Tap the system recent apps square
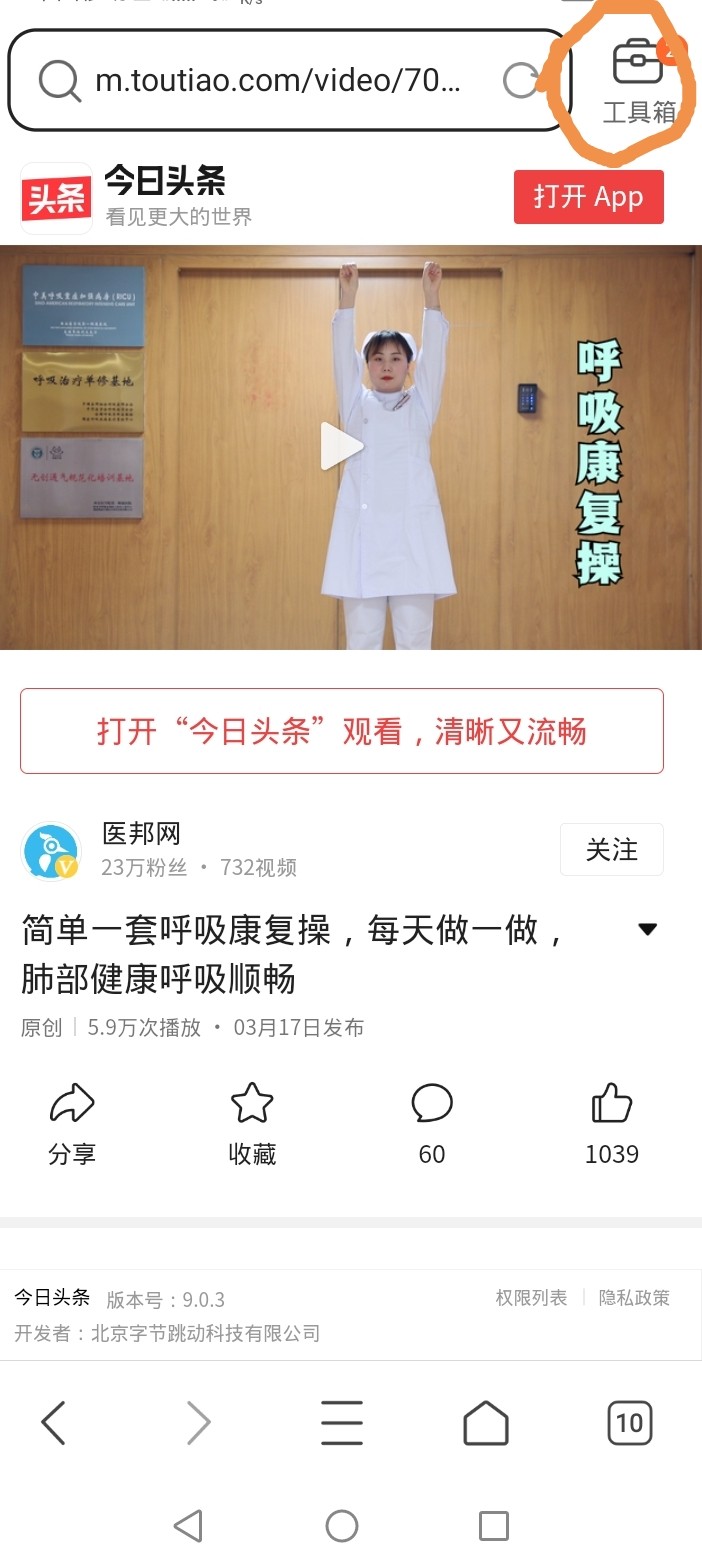 click(x=494, y=1526)
